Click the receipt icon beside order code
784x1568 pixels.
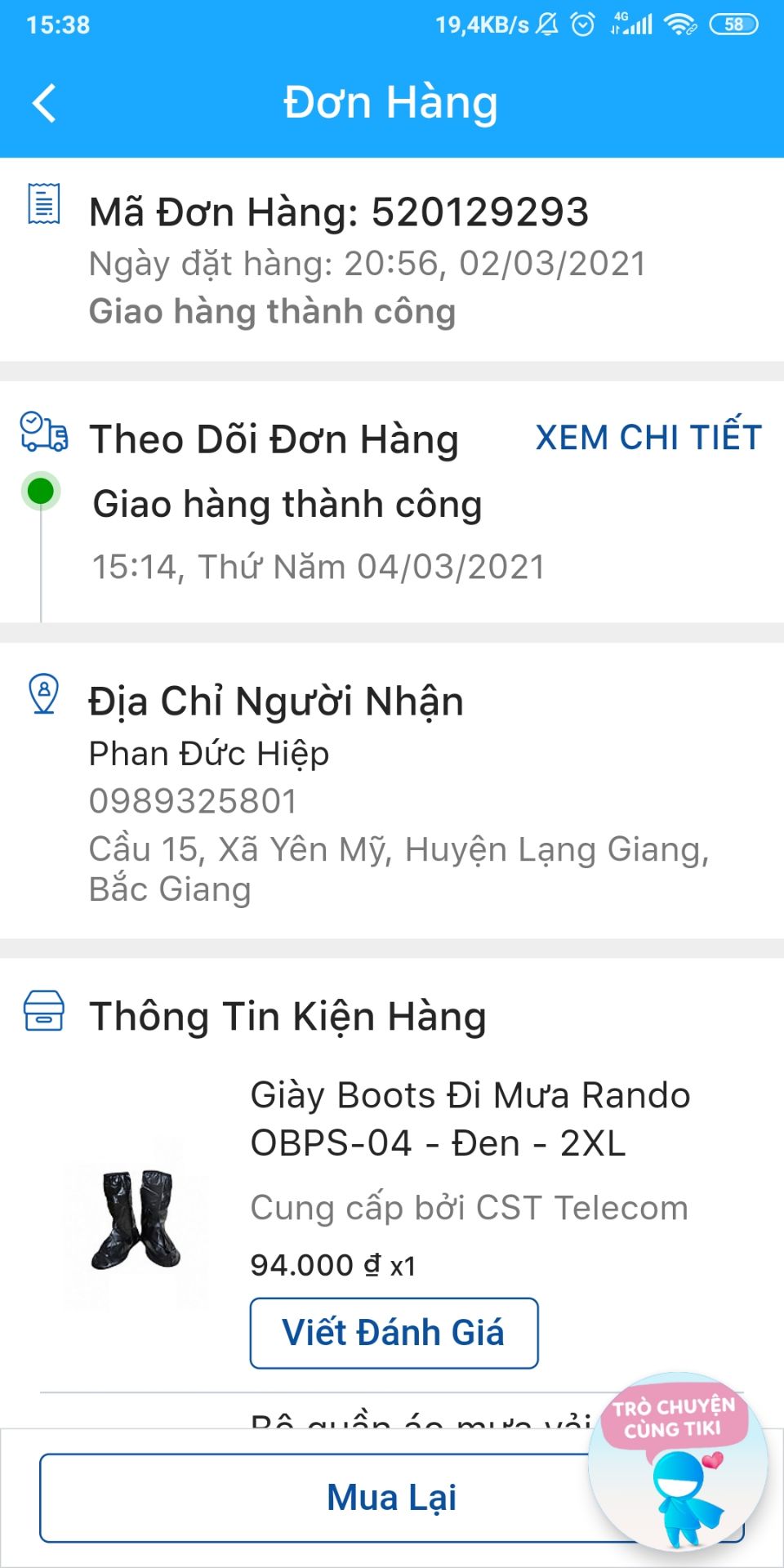pos(42,204)
